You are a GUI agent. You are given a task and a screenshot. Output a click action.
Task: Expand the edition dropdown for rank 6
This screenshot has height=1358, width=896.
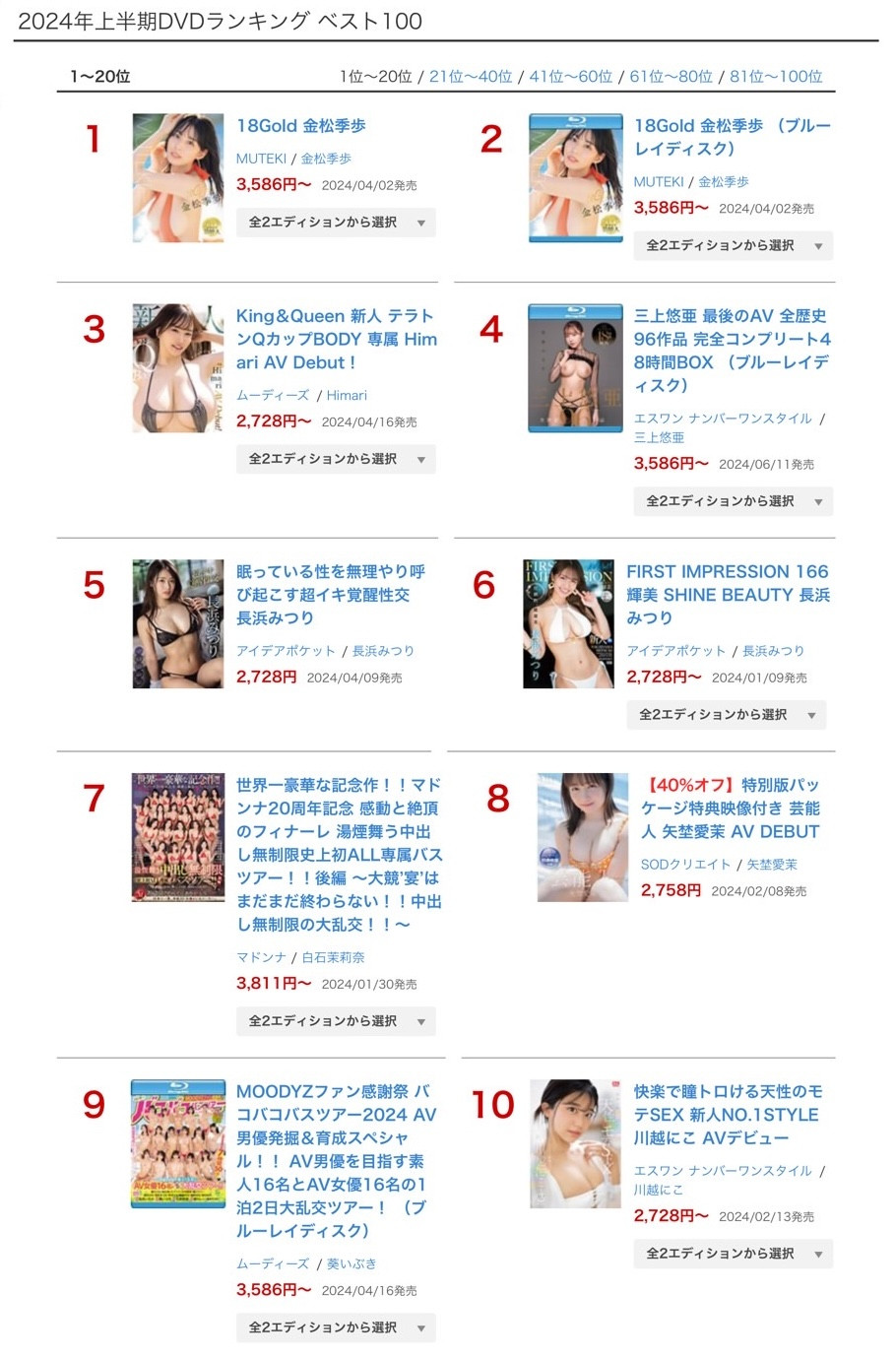726,715
